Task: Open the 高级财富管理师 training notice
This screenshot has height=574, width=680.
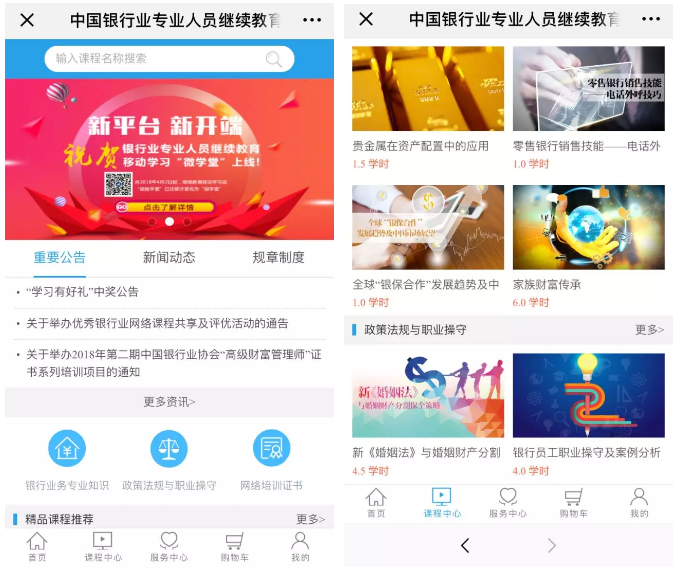Action: click(170, 363)
